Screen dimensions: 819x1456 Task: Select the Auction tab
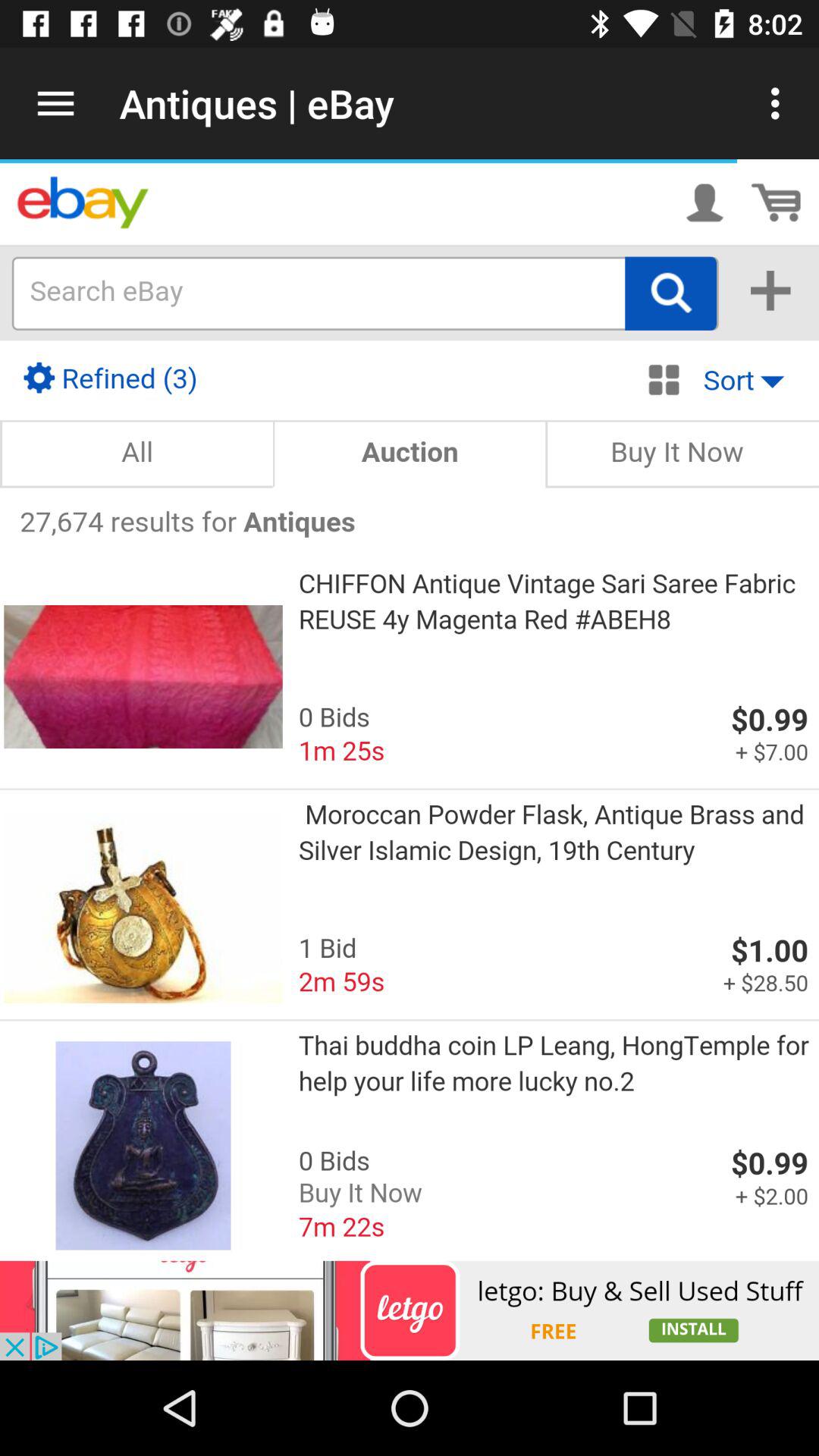409,453
